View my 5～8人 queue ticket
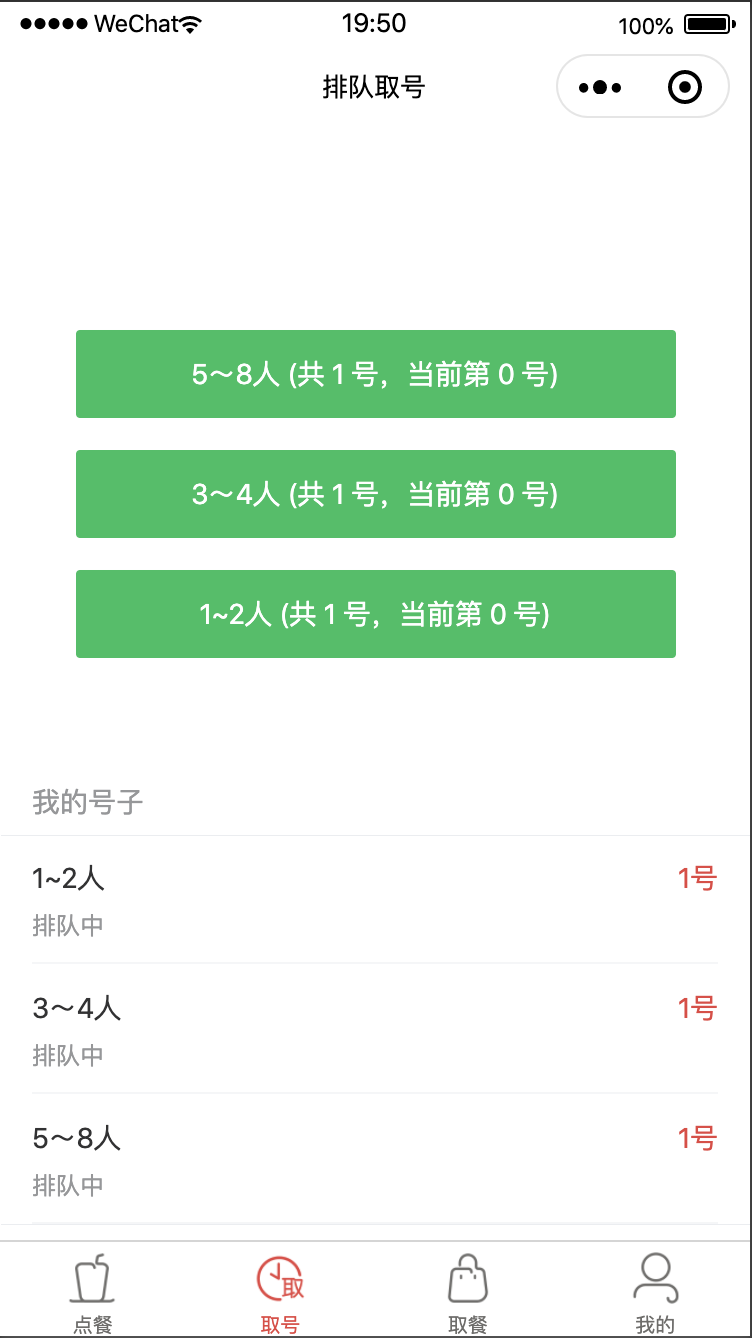The width and height of the screenshot is (752, 1338). (375, 1159)
